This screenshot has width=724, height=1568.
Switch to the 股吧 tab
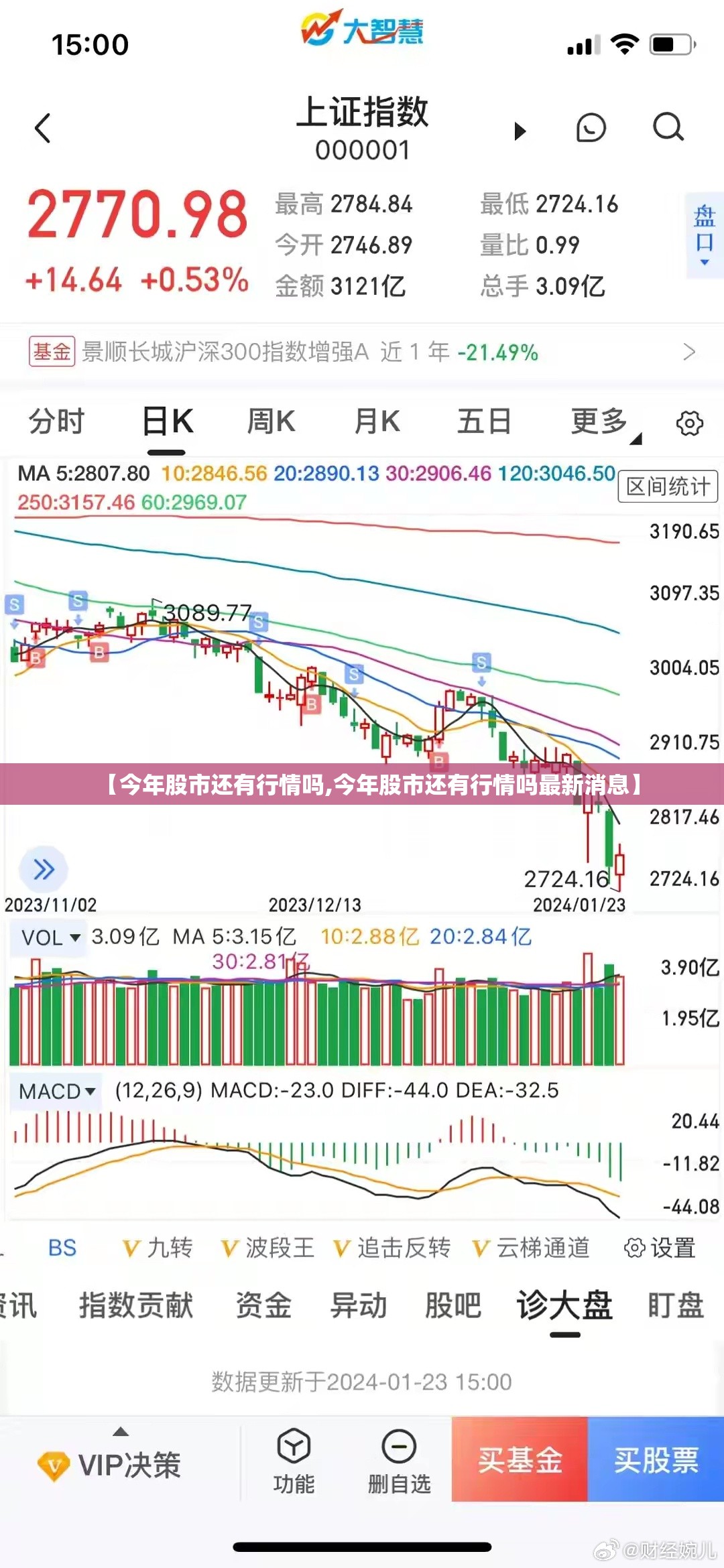(x=453, y=1305)
